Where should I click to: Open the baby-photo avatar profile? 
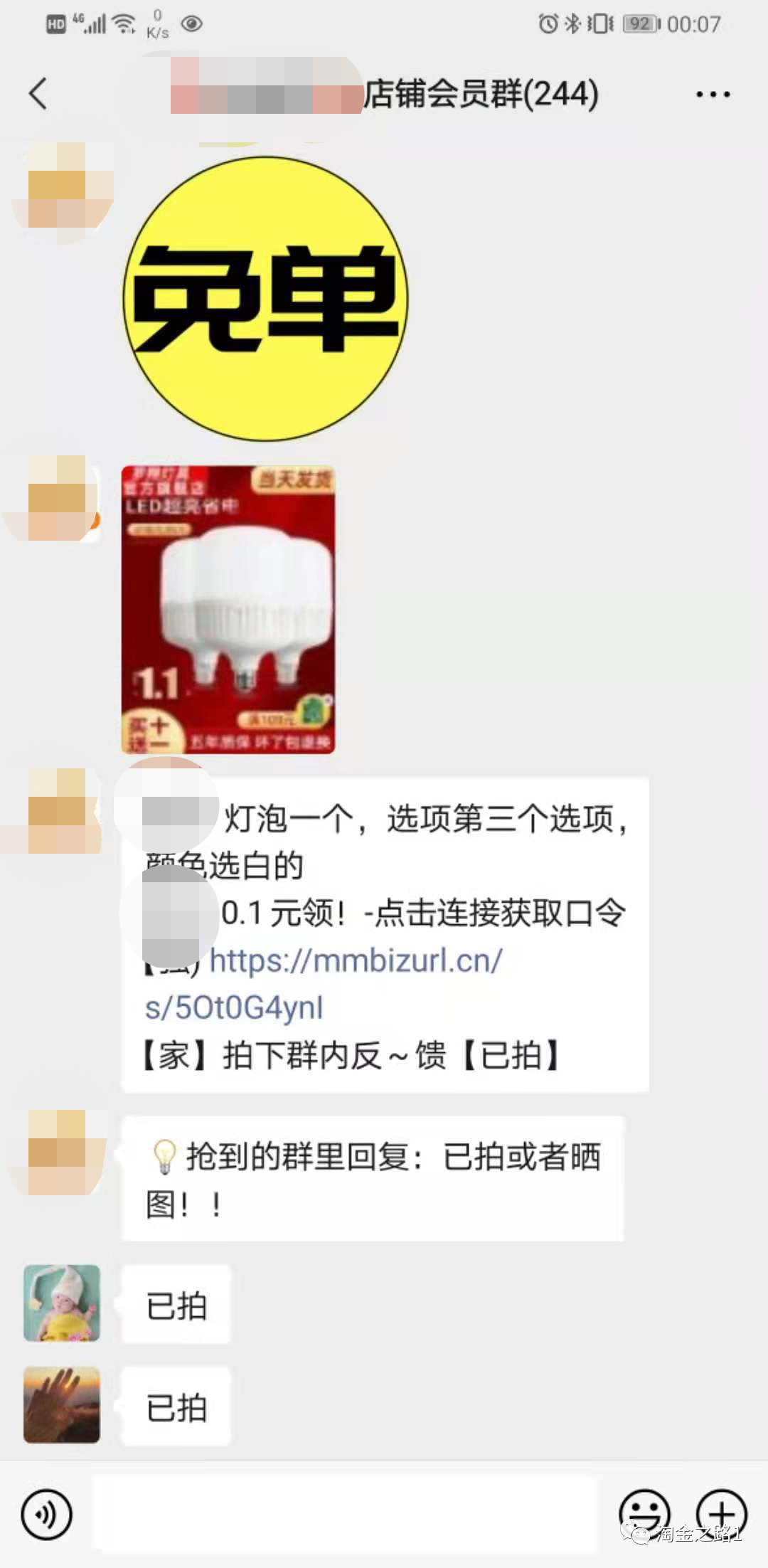click(x=62, y=1303)
